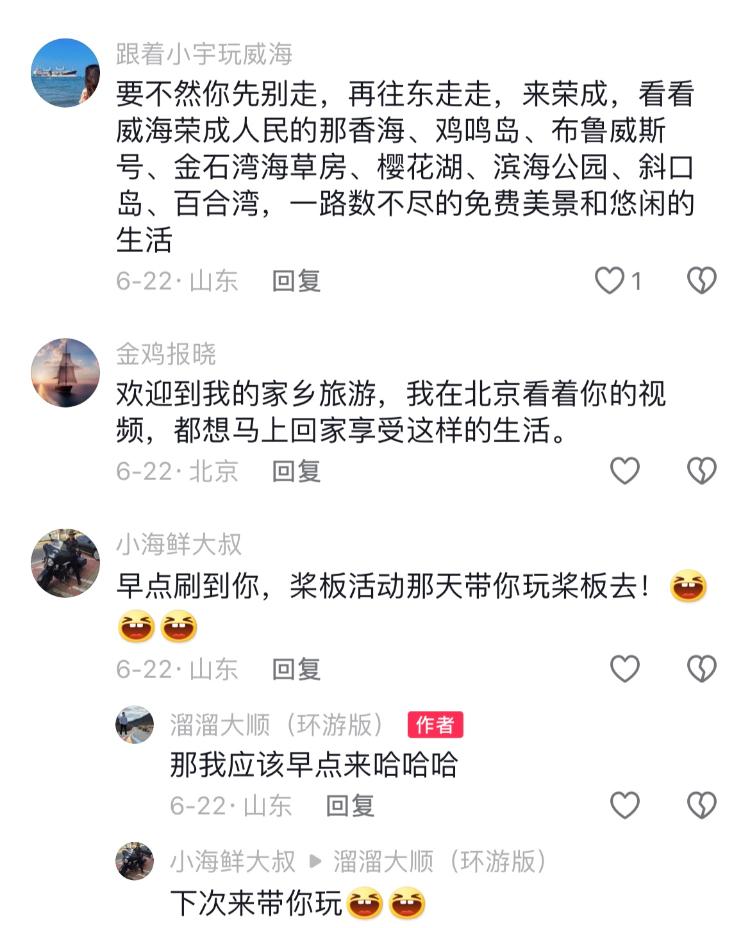Reply to 跟着小宇玩威海's comment
Viewport: 750px width, 928px height.
point(296,281)
